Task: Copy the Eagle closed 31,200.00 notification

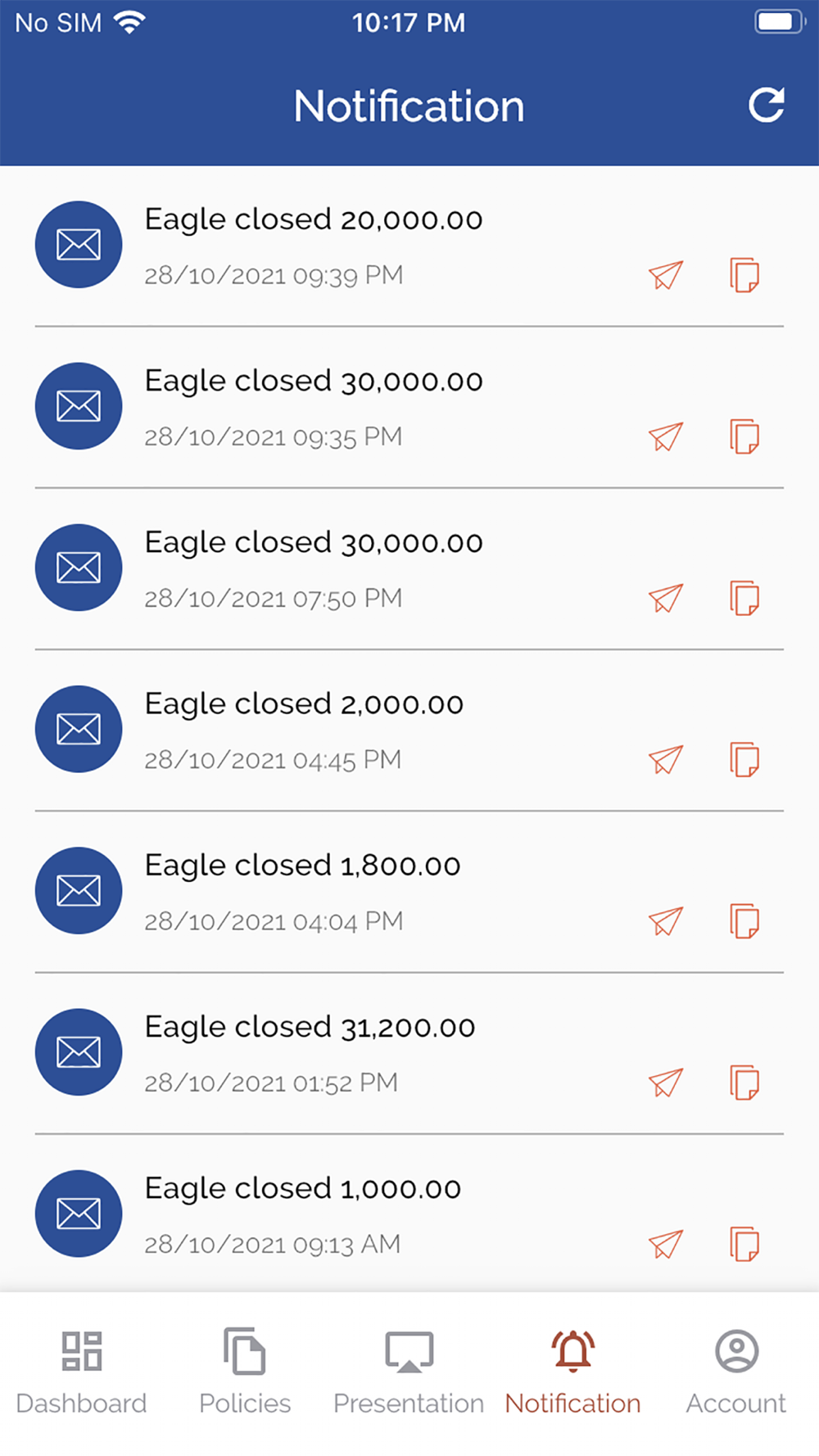Action: (744, 1082)
